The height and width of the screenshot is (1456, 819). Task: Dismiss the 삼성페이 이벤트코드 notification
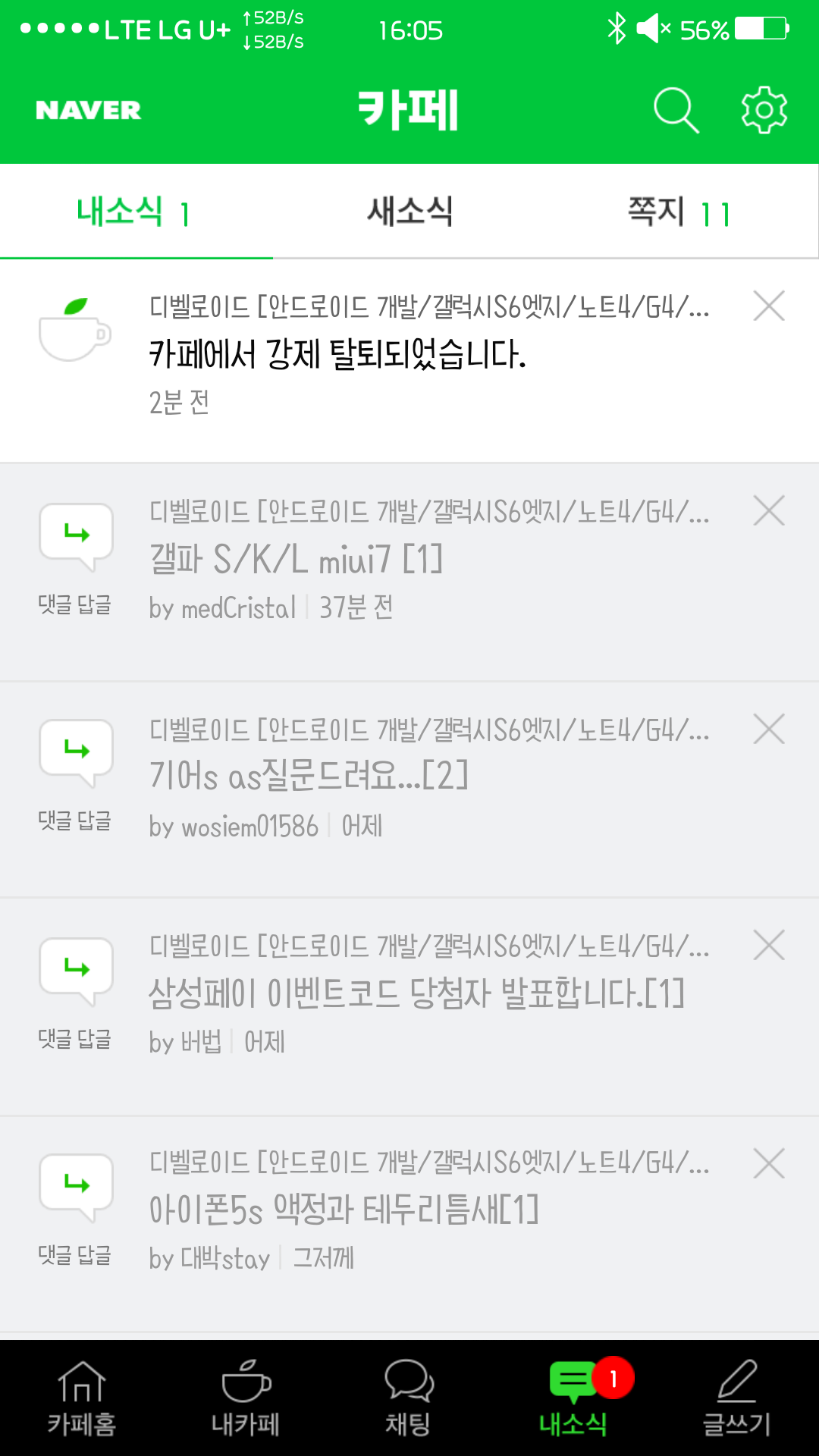[769, 946]
